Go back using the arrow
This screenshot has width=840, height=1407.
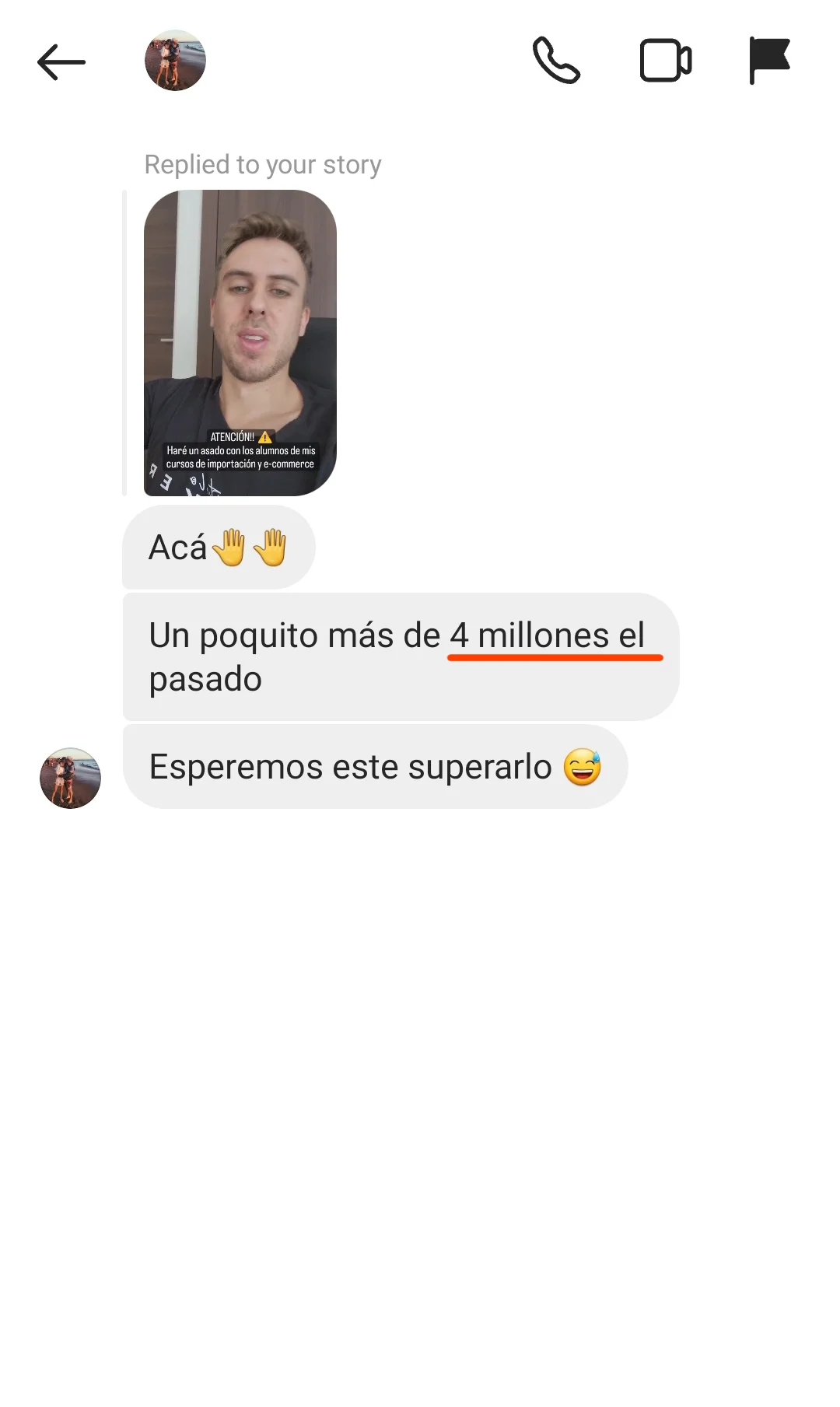[61, 62]
